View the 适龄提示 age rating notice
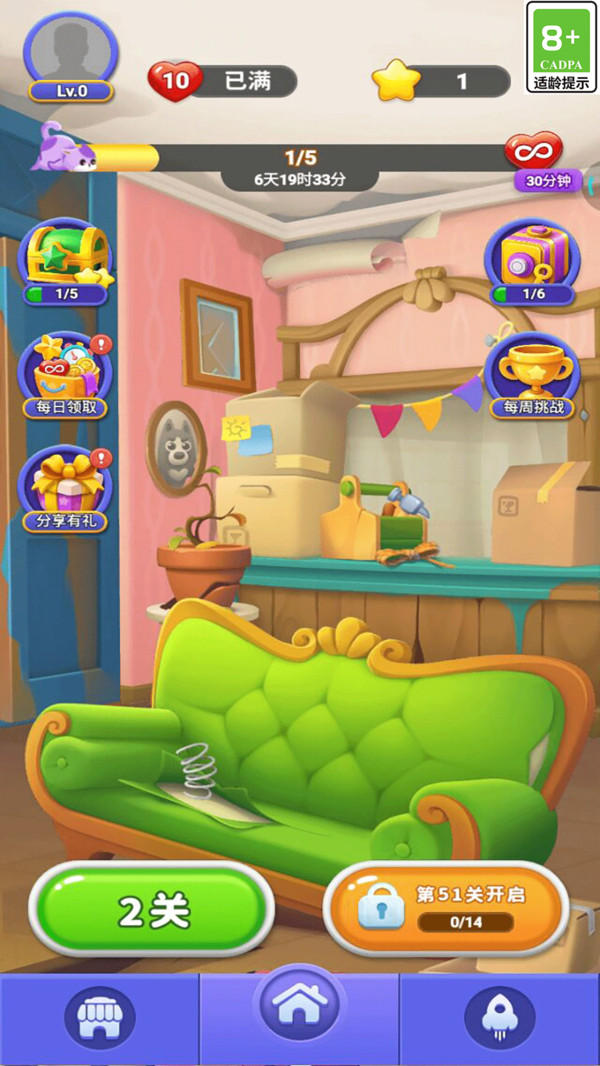The image size is (600, 1066). point(561,48)
